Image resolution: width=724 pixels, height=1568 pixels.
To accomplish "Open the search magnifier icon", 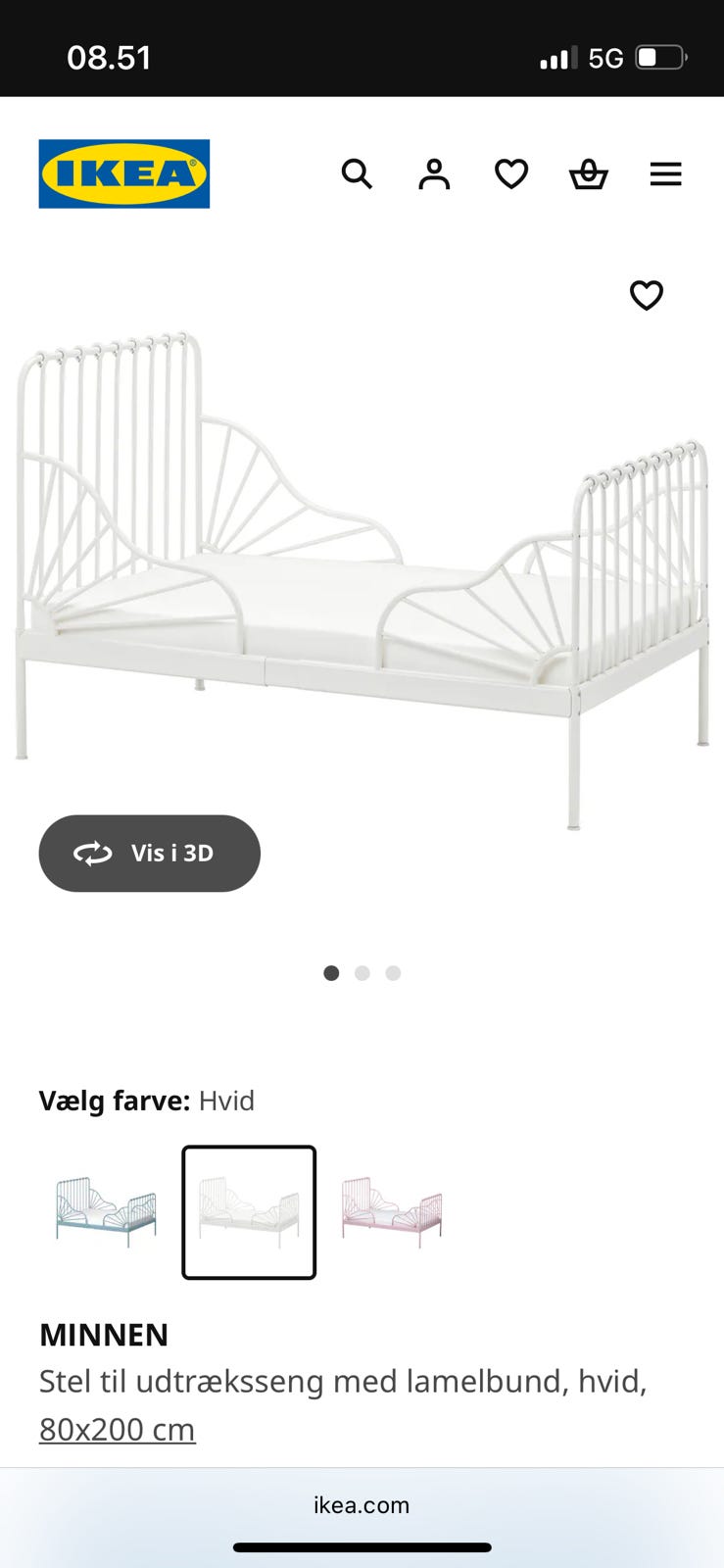I will pos(357,174).
